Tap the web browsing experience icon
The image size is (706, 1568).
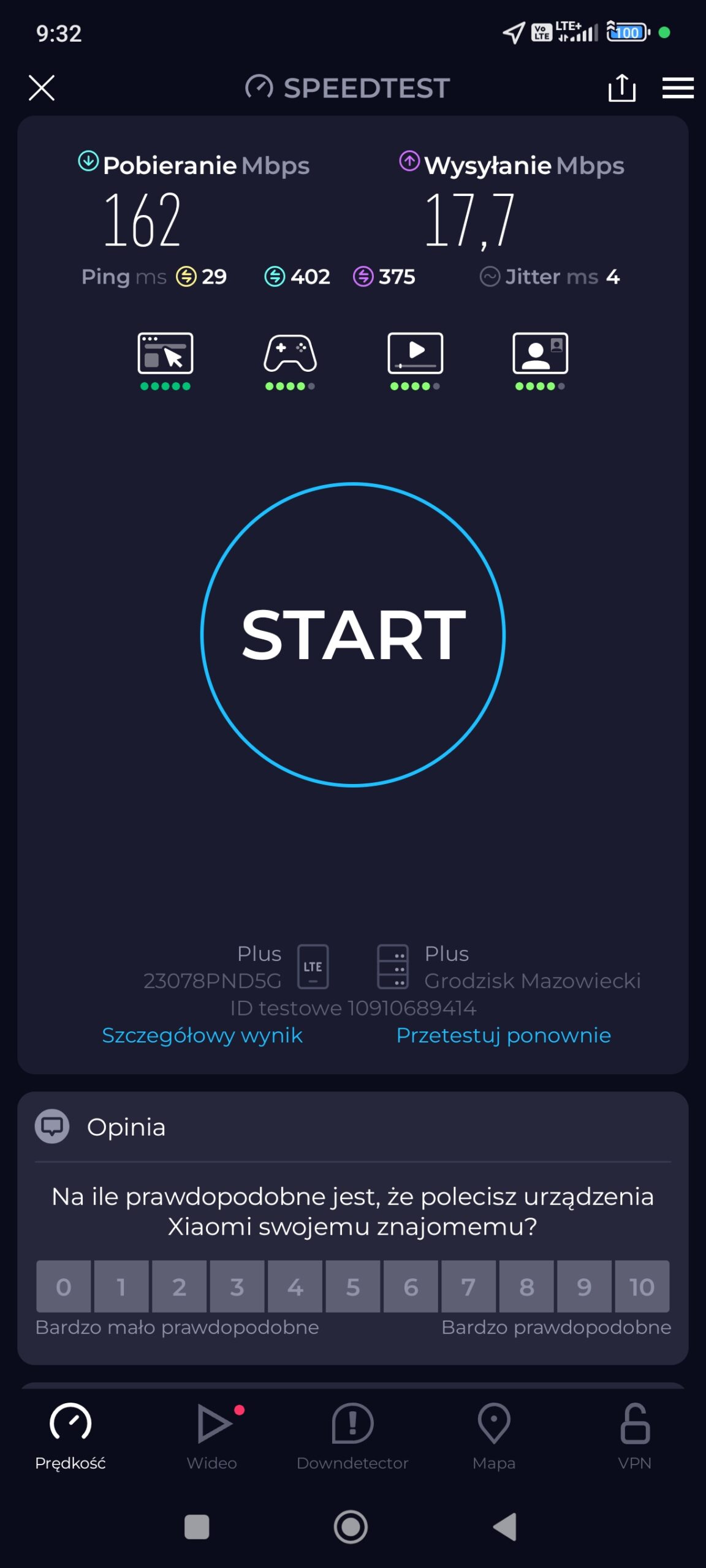tap(165, 355)
